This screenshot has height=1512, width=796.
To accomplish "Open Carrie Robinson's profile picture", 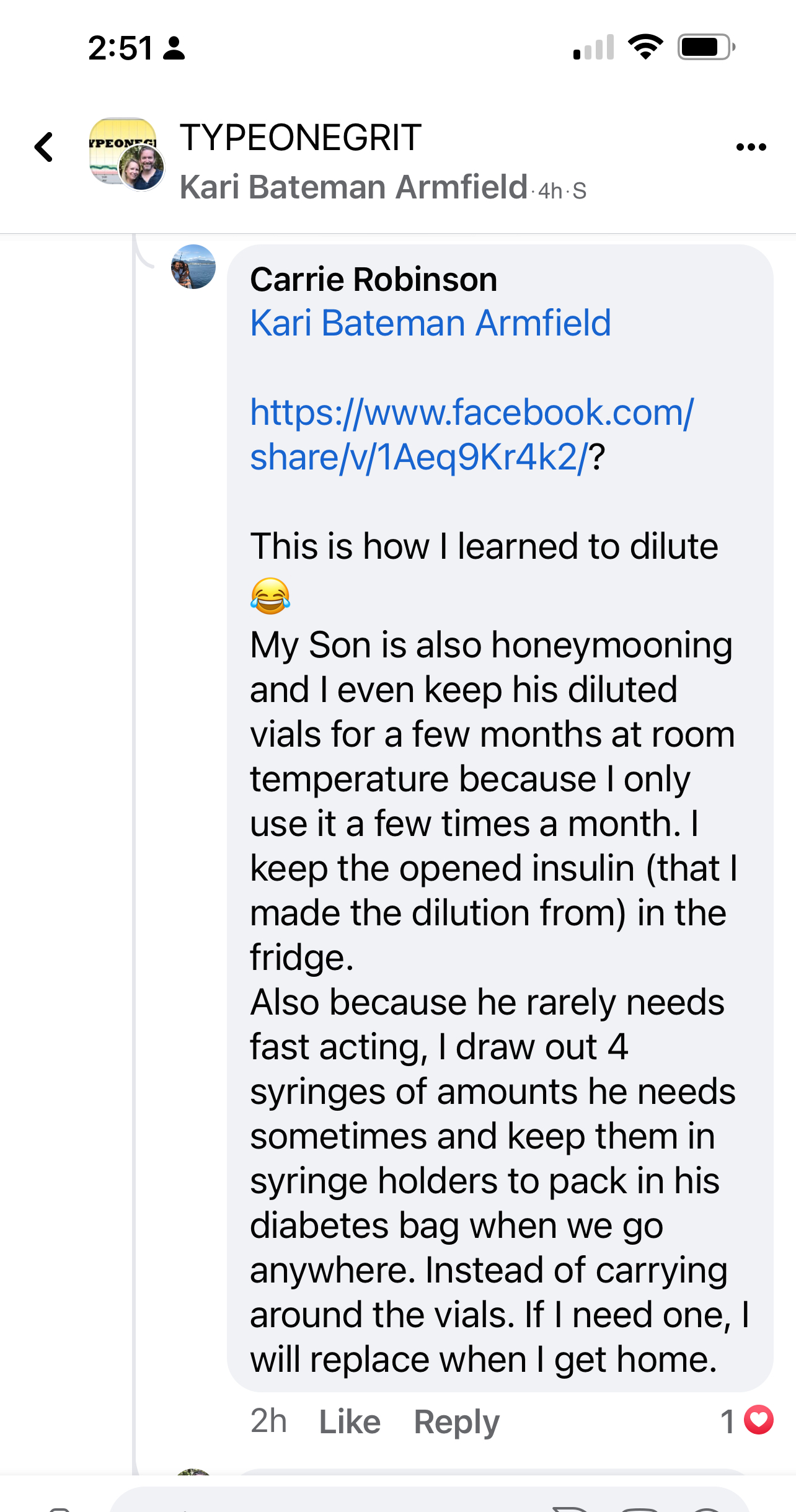I will [x=193, y=267].
